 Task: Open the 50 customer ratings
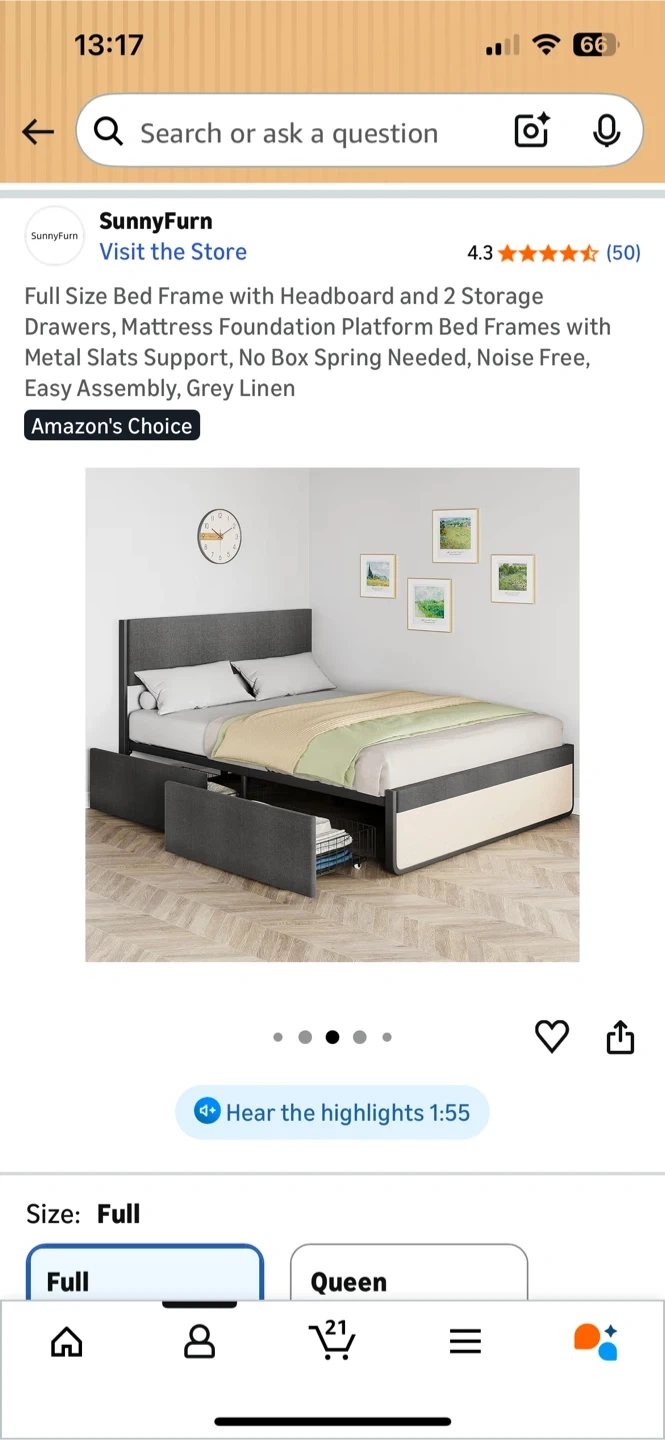(623, 253)
